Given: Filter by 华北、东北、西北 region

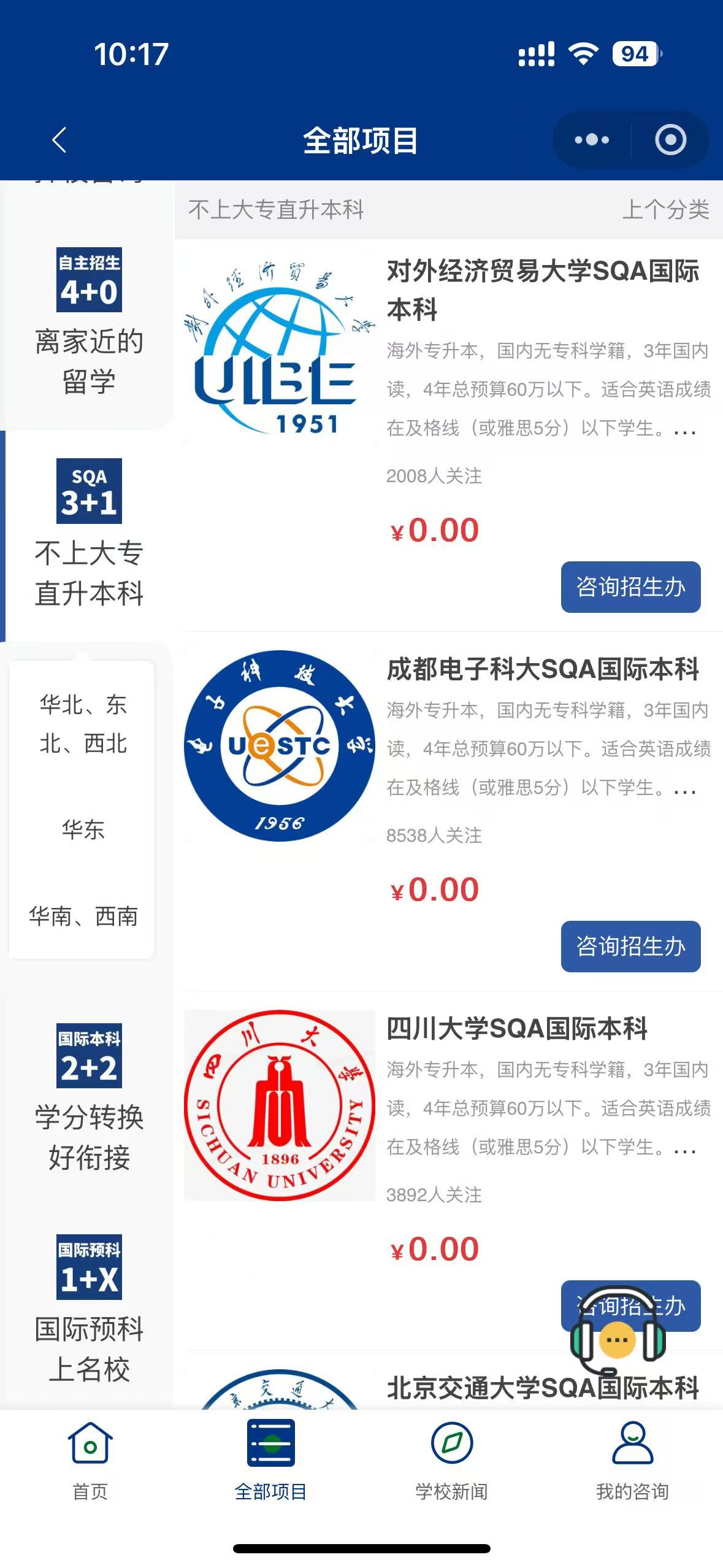Looking at the screenshot, I should [83, 724].
